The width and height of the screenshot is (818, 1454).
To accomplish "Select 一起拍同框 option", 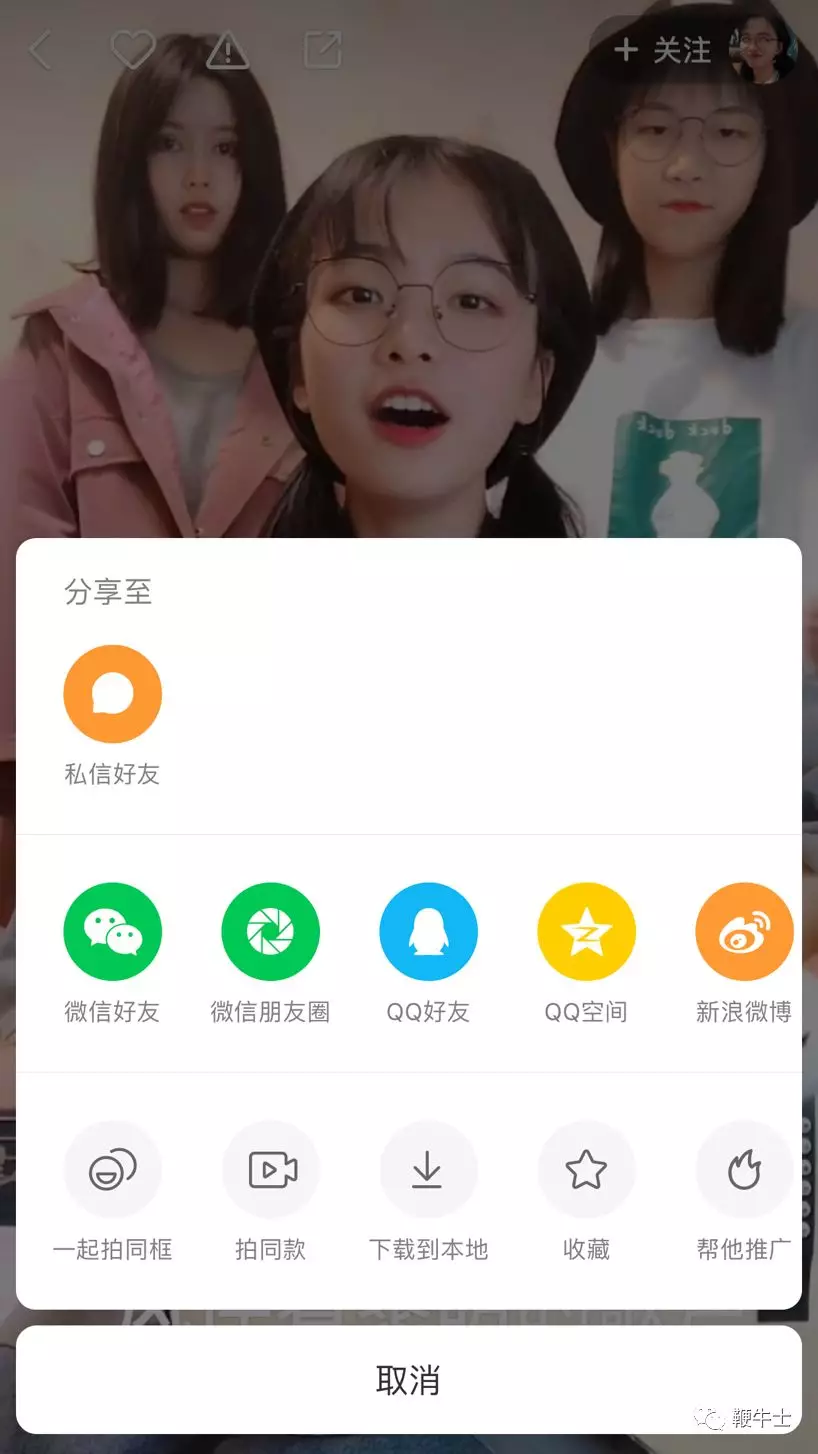I will [x=112, y=1169].
